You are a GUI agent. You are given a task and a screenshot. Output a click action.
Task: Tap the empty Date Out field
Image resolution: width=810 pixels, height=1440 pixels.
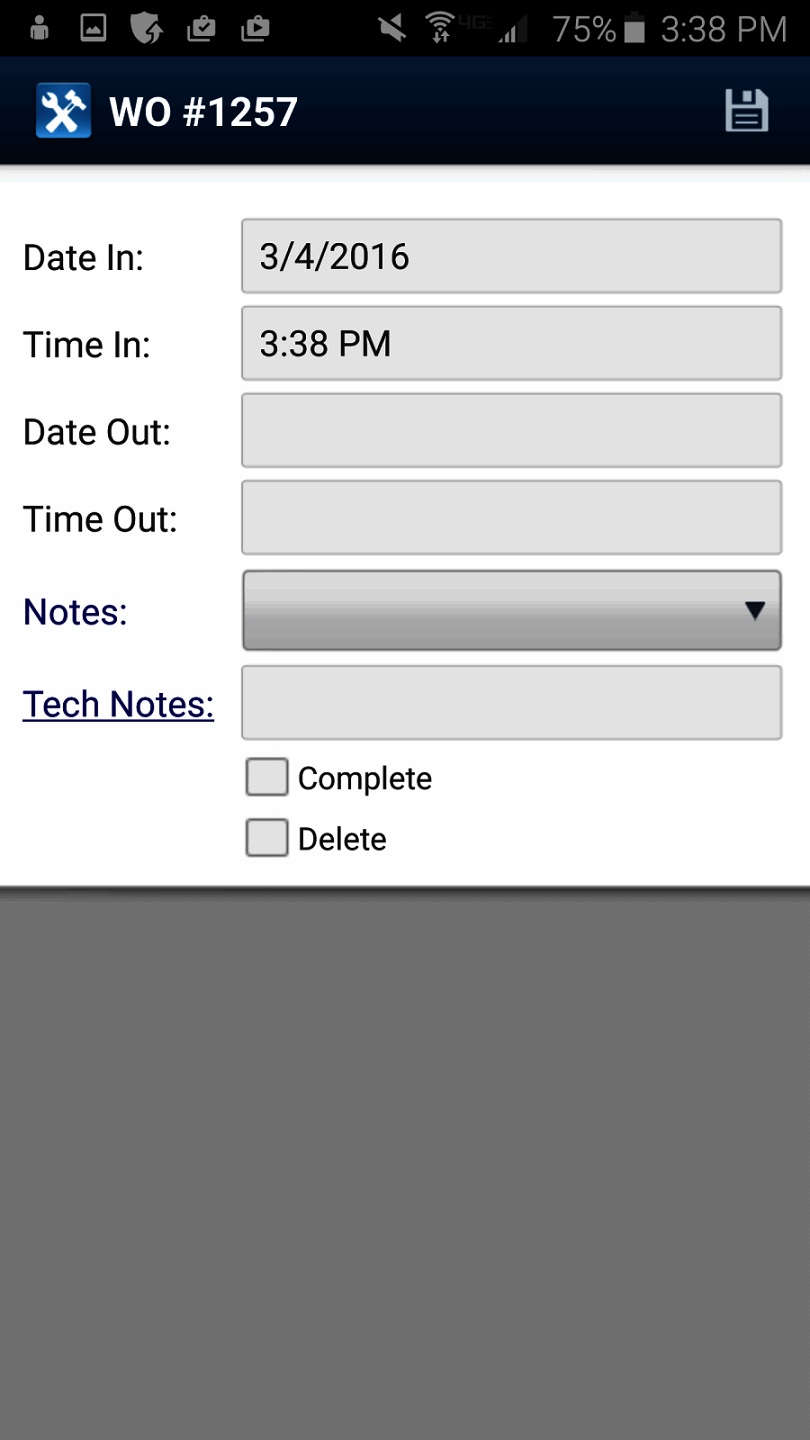point(511,430)
